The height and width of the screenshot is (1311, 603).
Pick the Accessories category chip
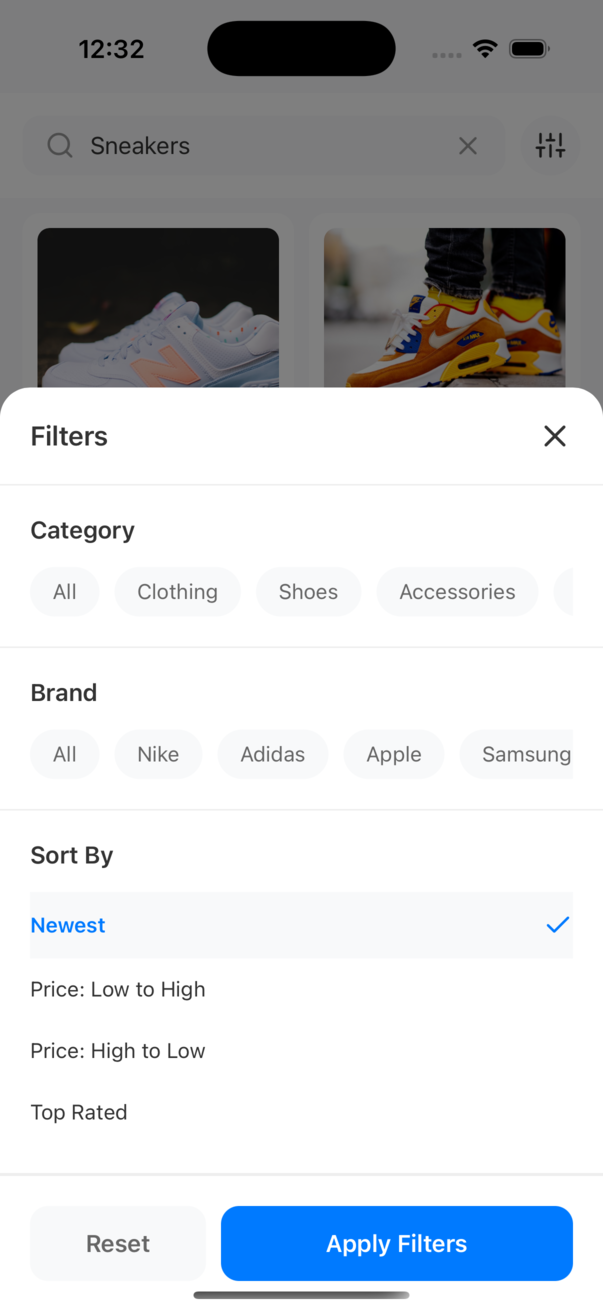click(x=457, y=592)
